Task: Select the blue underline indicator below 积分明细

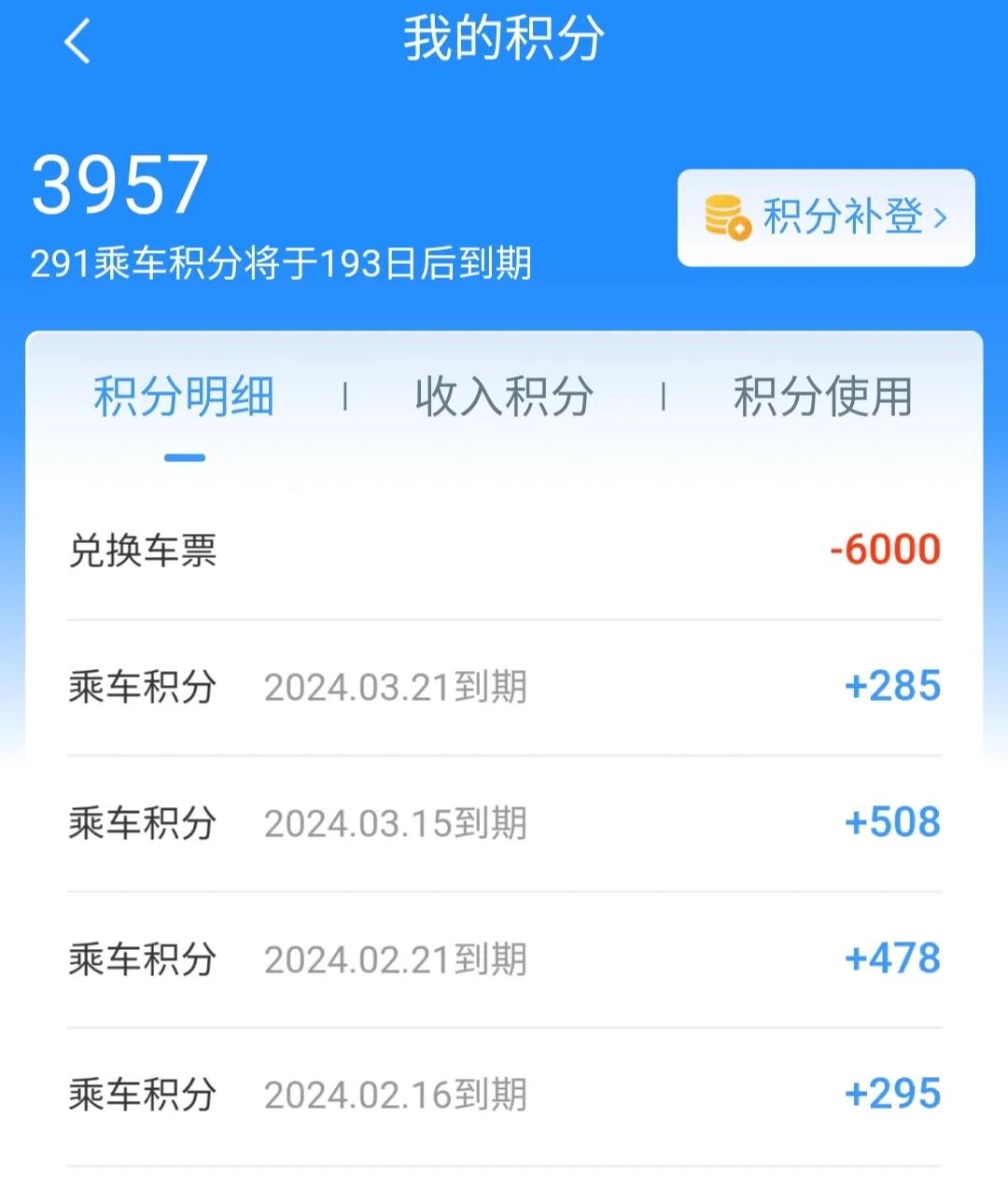Action: [x=186, y=457]
